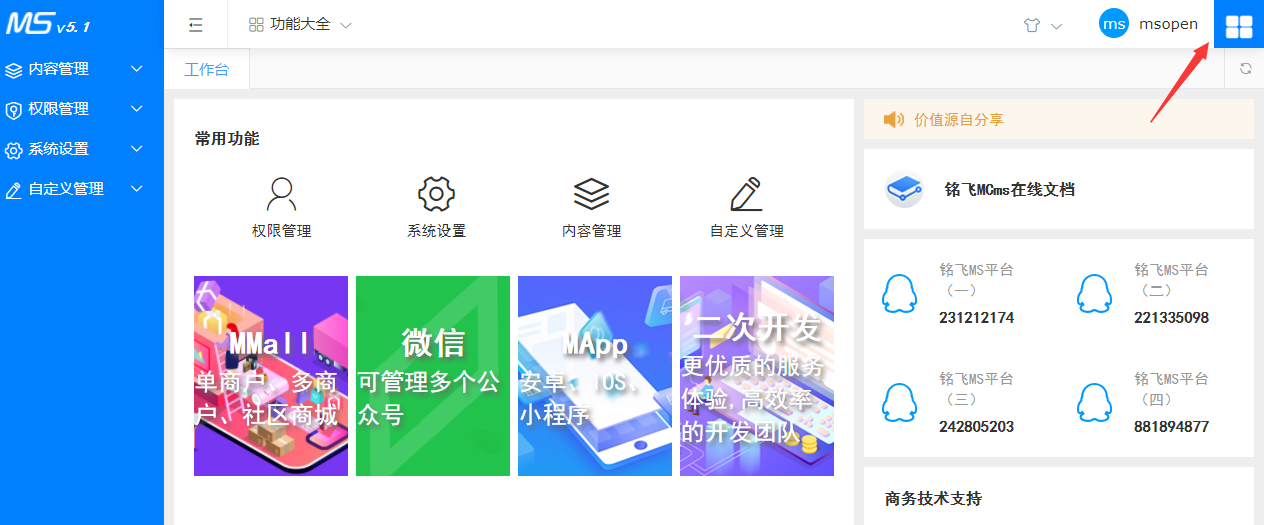Open the MMall banner tile
The image size is (1264, 525).
point(271,376)
